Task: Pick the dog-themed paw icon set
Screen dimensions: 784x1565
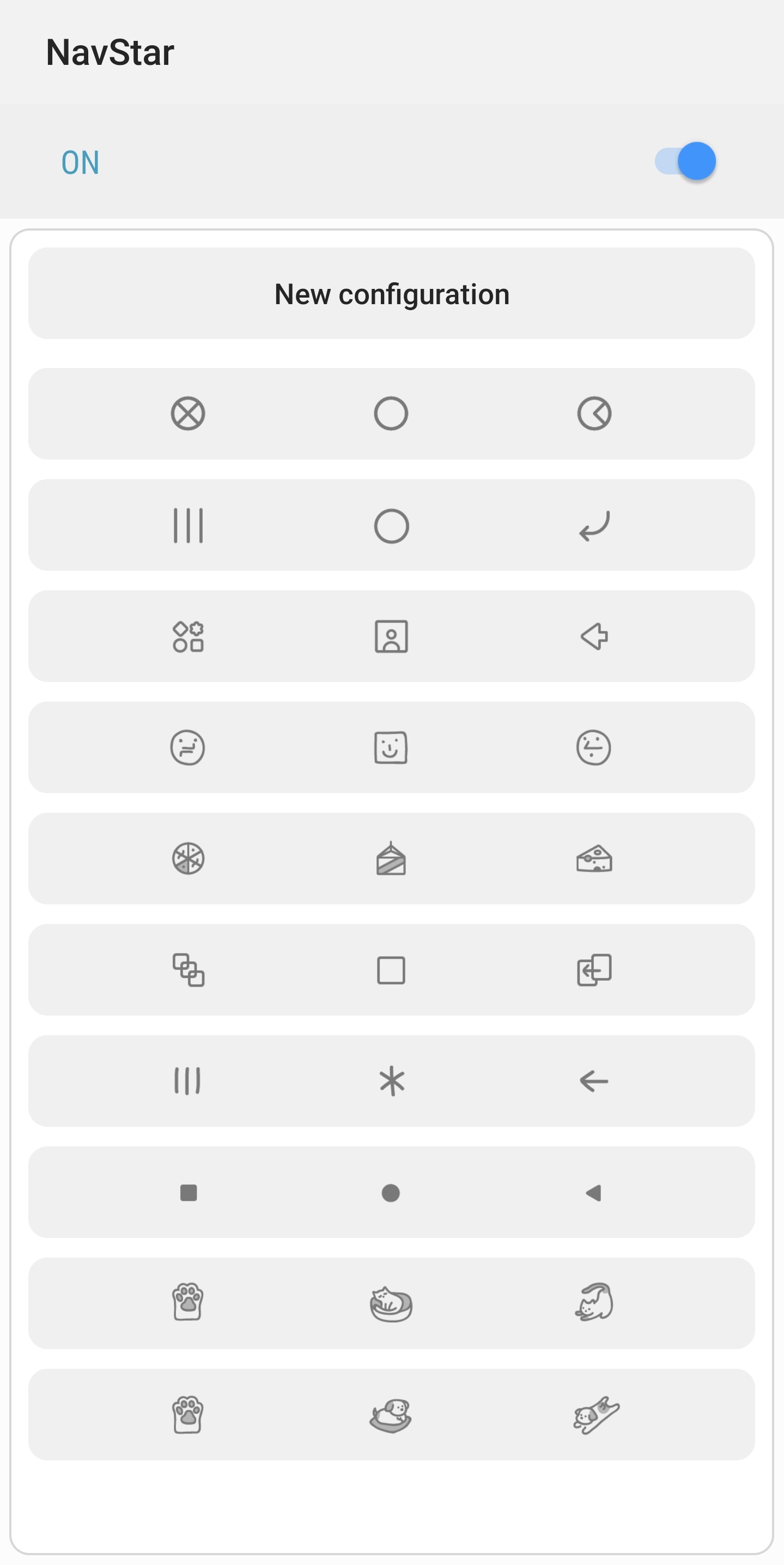Action: (392, 1415)
